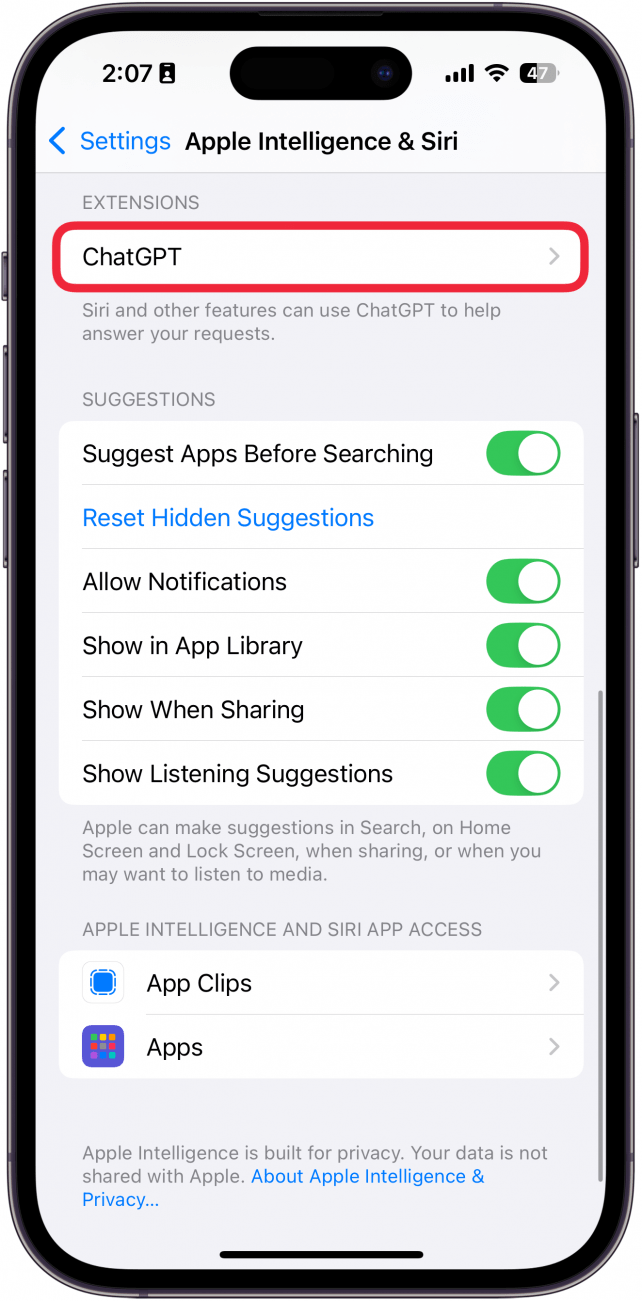This screenshot has height=1301, width=642.
Task: Open About Apple Intelligence & Privacy link
Action: [x=366, y=1177]
